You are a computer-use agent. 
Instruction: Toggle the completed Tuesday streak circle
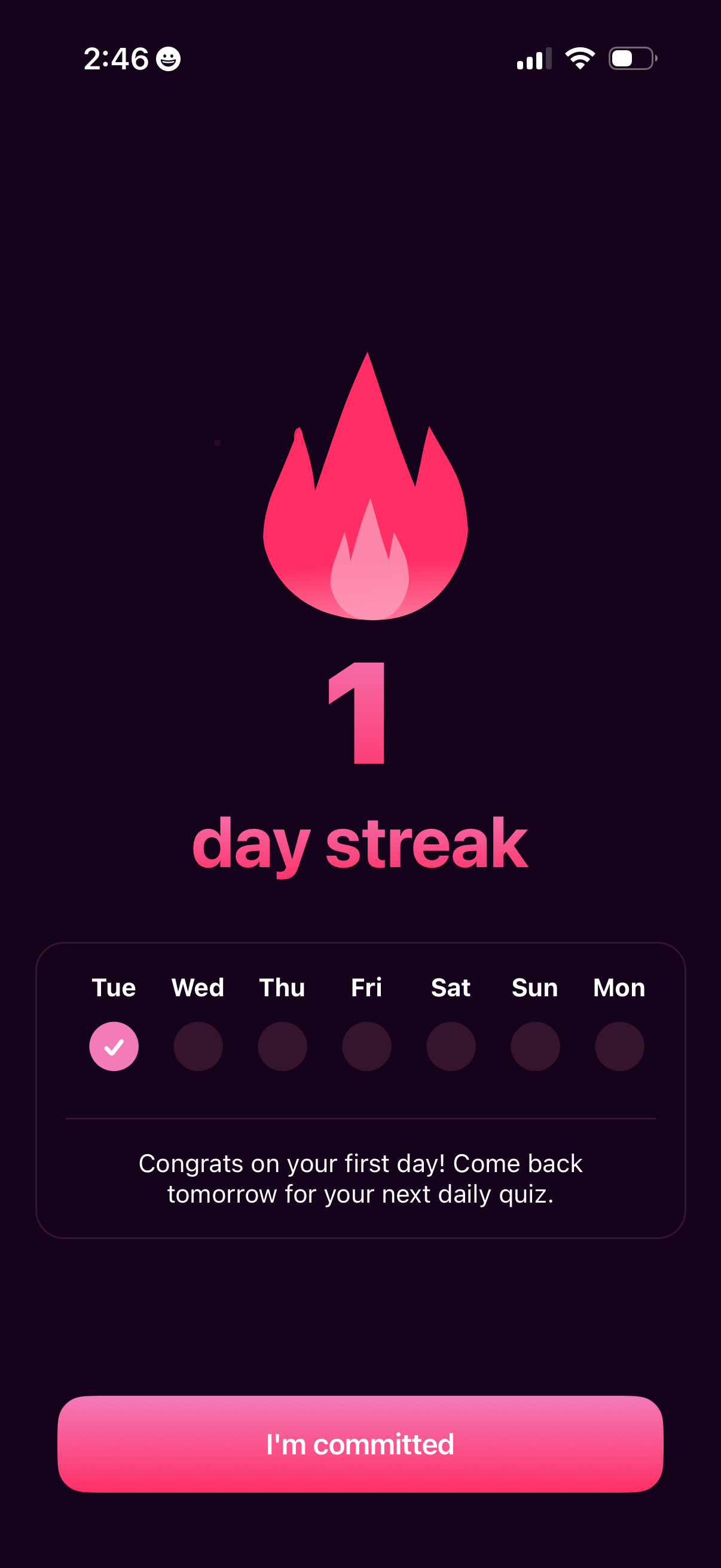point(114,1046)
